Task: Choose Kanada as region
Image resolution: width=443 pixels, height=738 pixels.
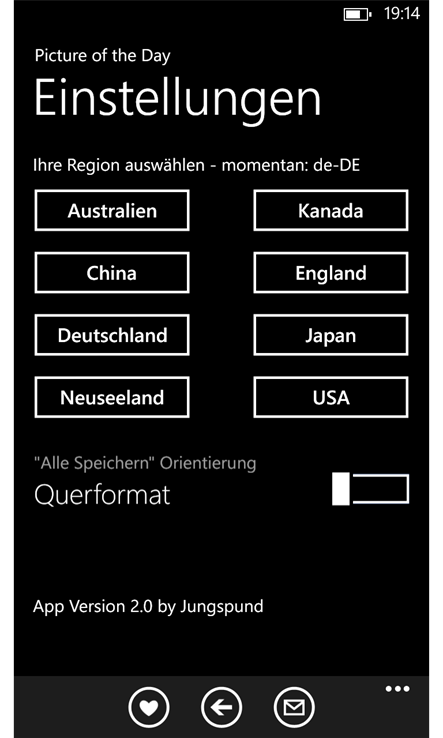Action: click(x=330, y=210)
